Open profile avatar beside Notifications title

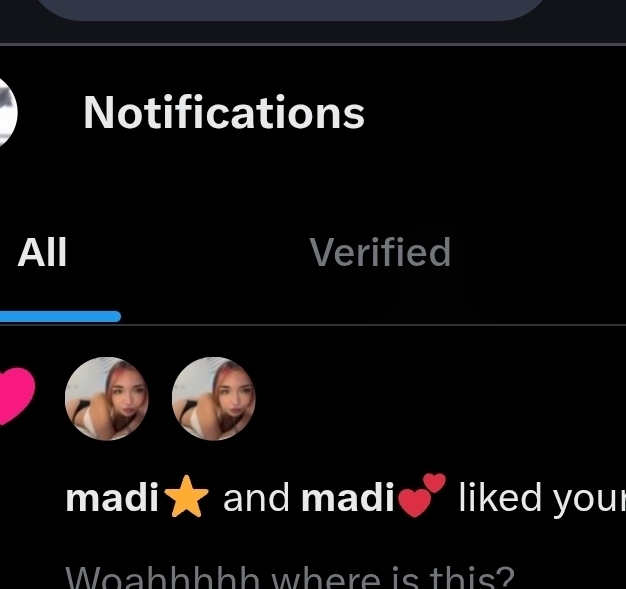point(6,111)
